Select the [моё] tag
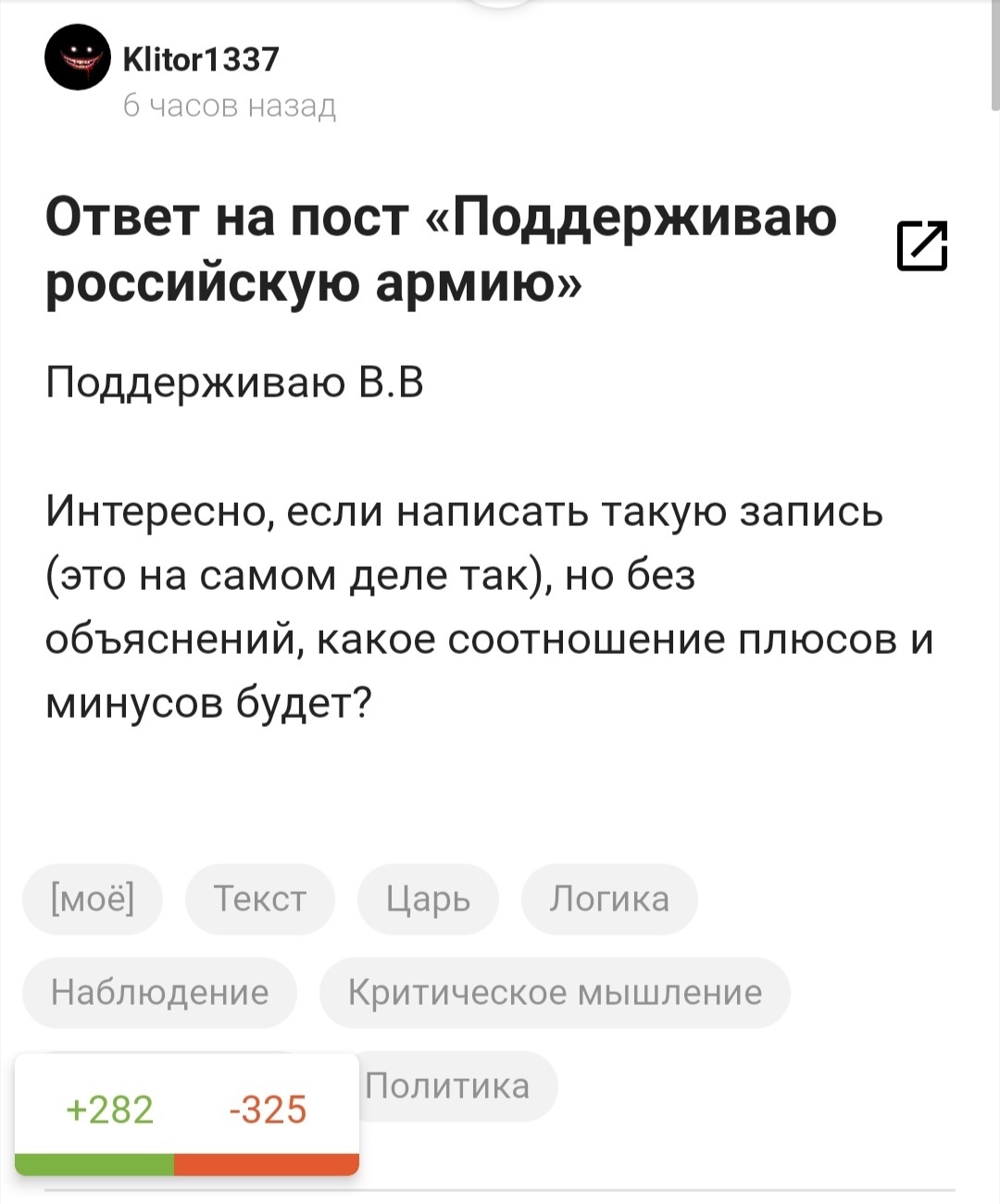 [x=93, y=899]
